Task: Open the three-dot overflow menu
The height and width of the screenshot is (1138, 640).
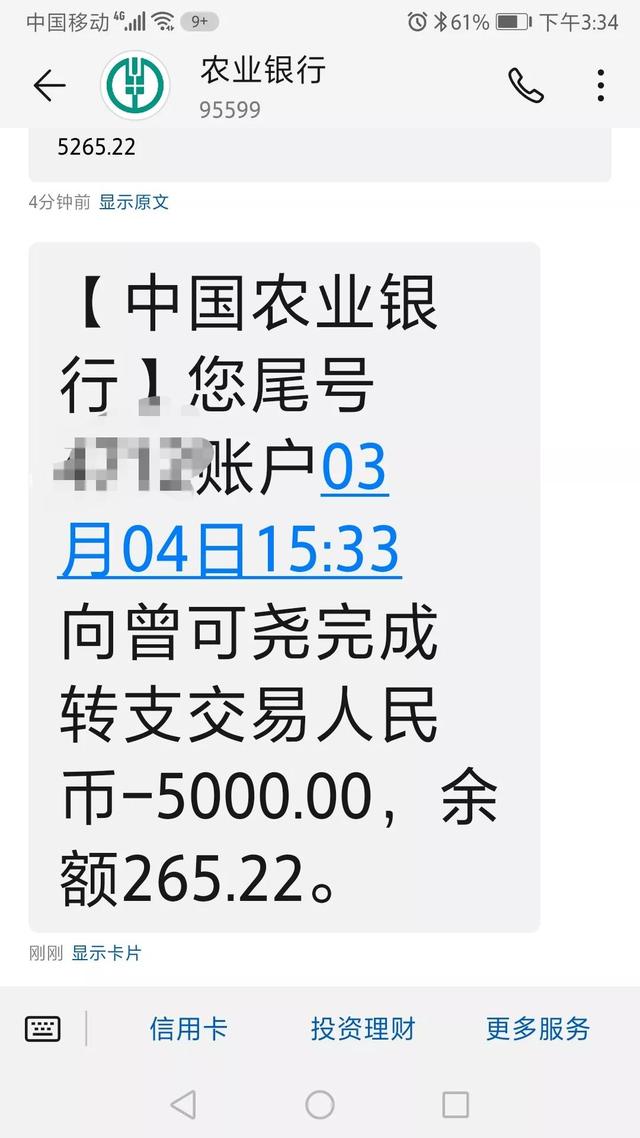Action: 600,86
